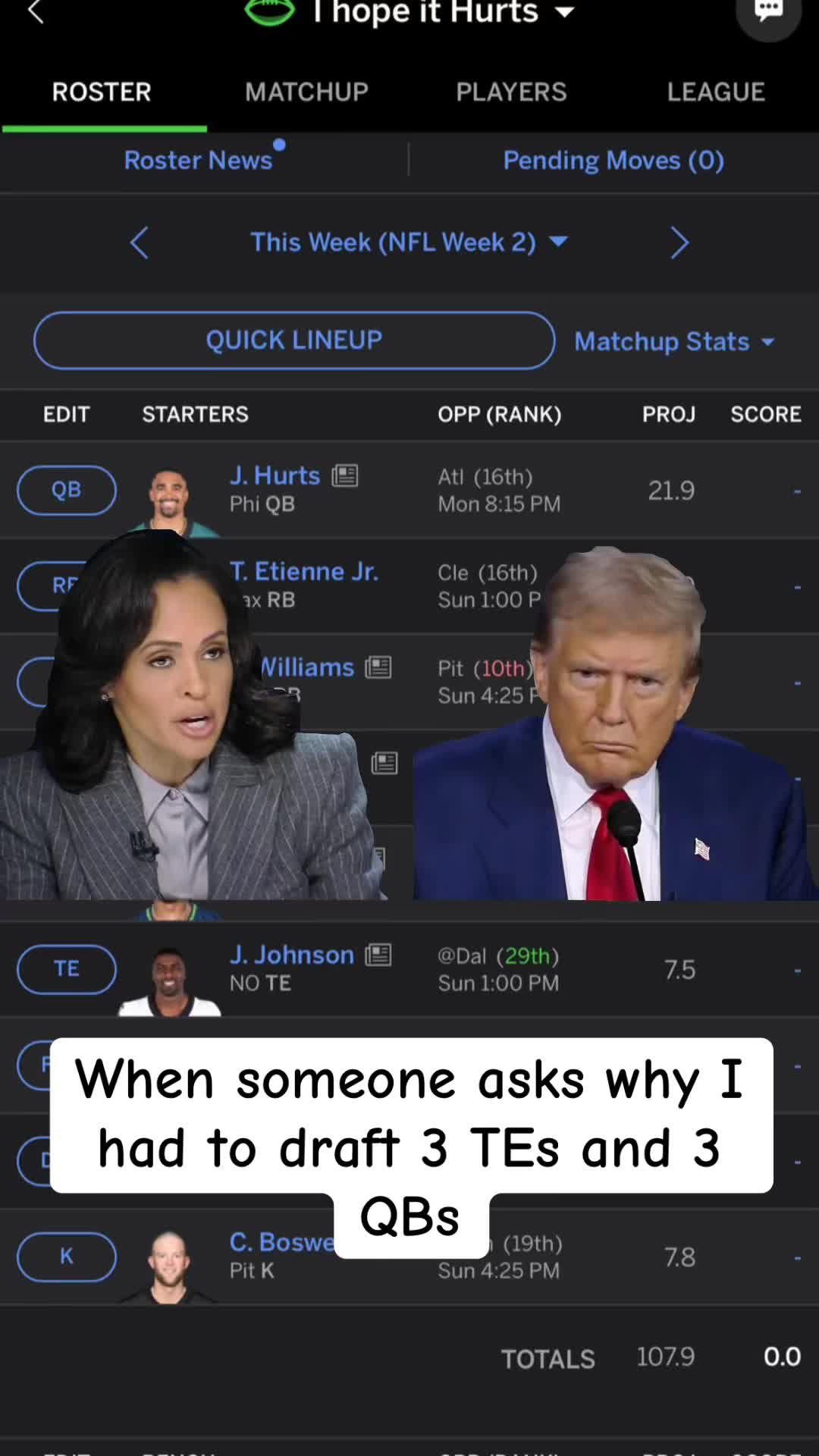Edit the K lineup slot
The height and width of the screenshot is (1456, 819).
point(66,1257)
